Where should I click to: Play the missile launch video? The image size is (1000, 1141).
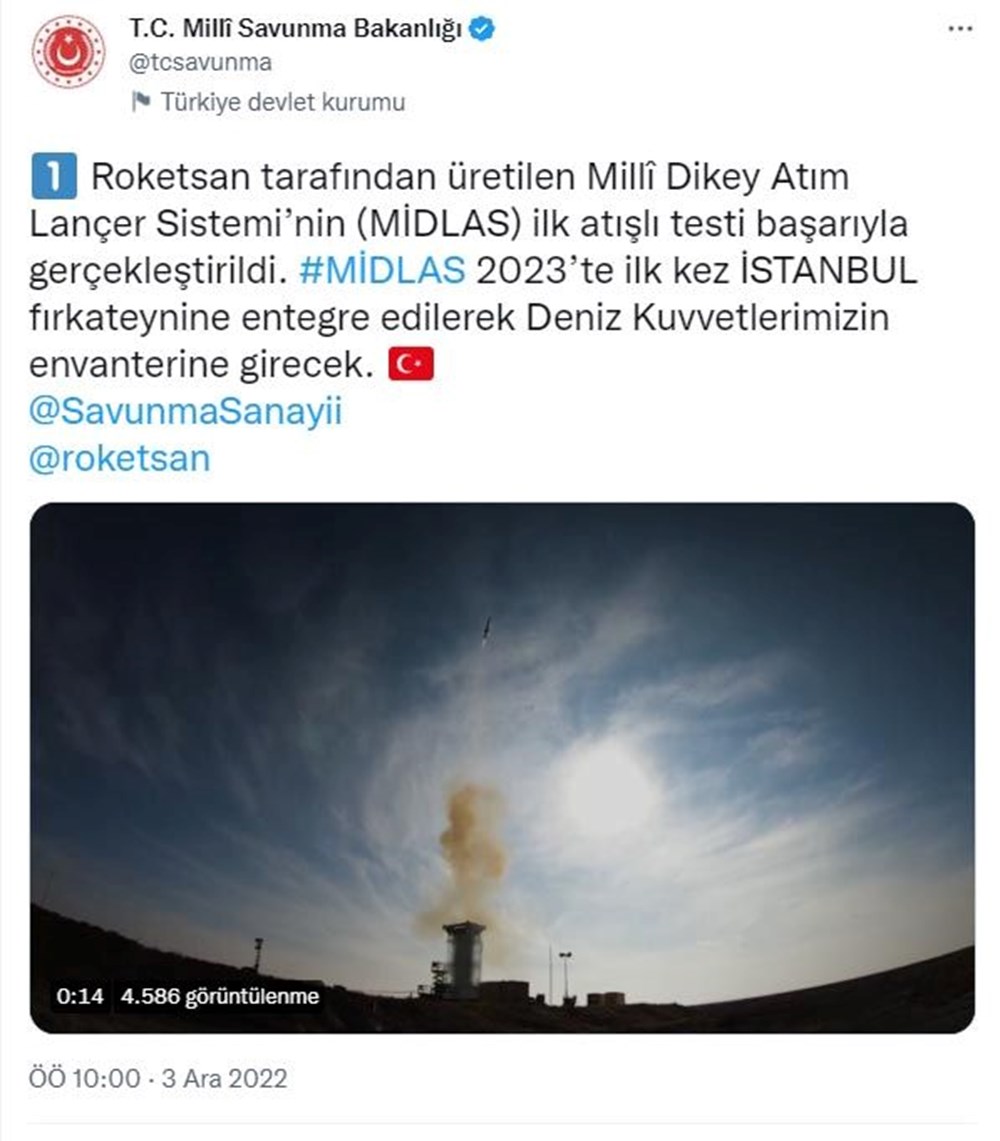pyautogui.click(x=502, y=767)
